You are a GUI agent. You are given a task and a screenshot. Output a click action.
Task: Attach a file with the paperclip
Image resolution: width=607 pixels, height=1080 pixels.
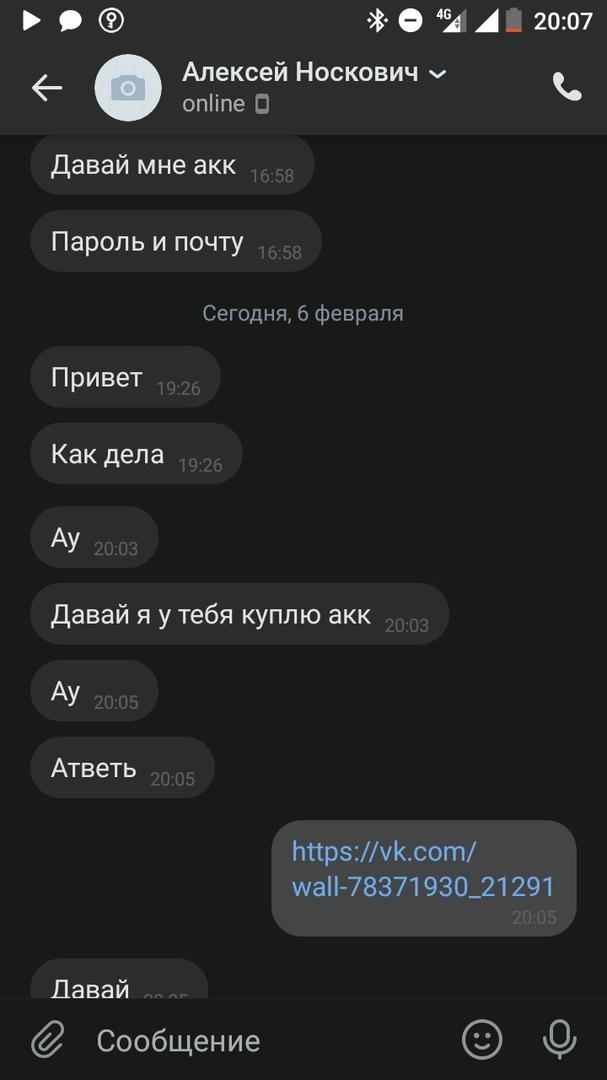pos(47,1040)
